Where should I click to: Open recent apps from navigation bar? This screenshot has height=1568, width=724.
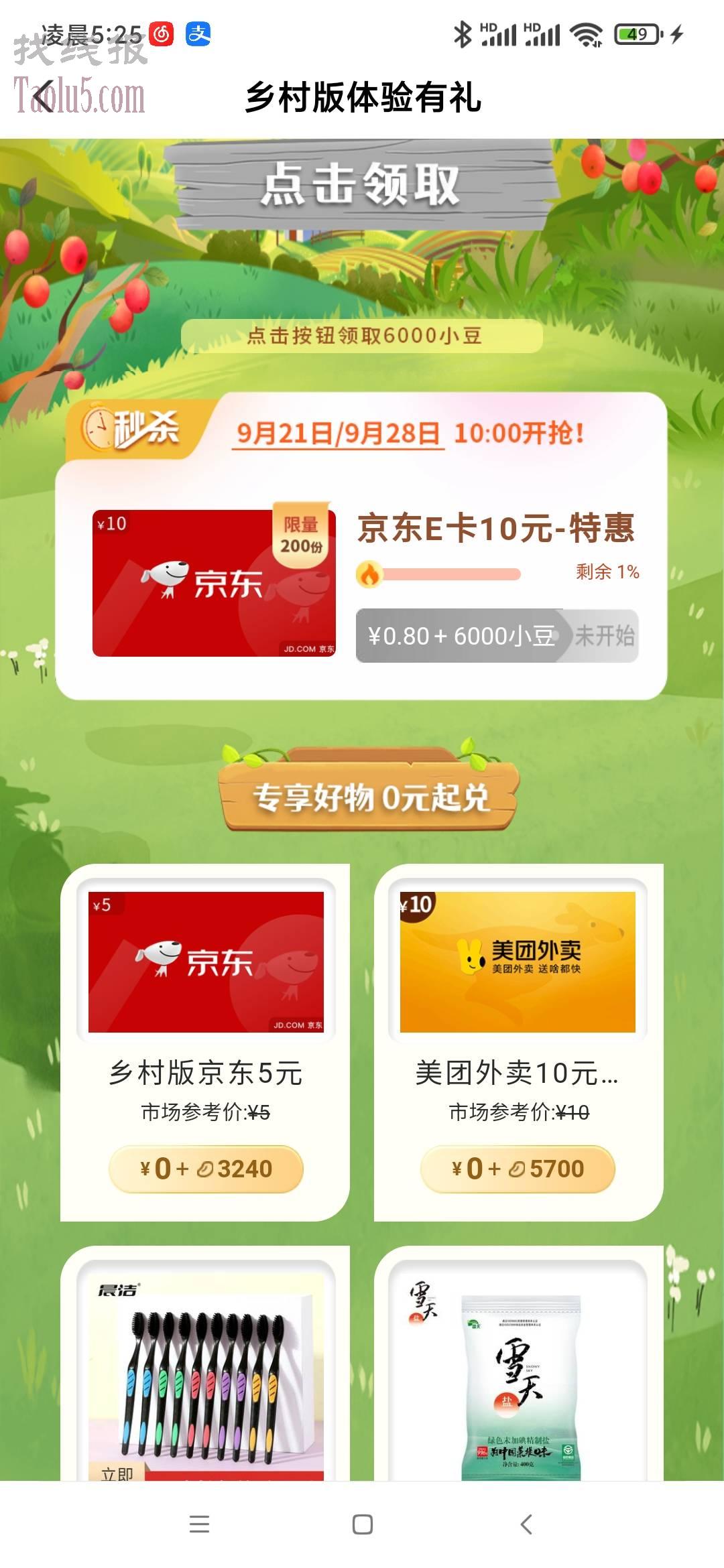(199, 1524)
